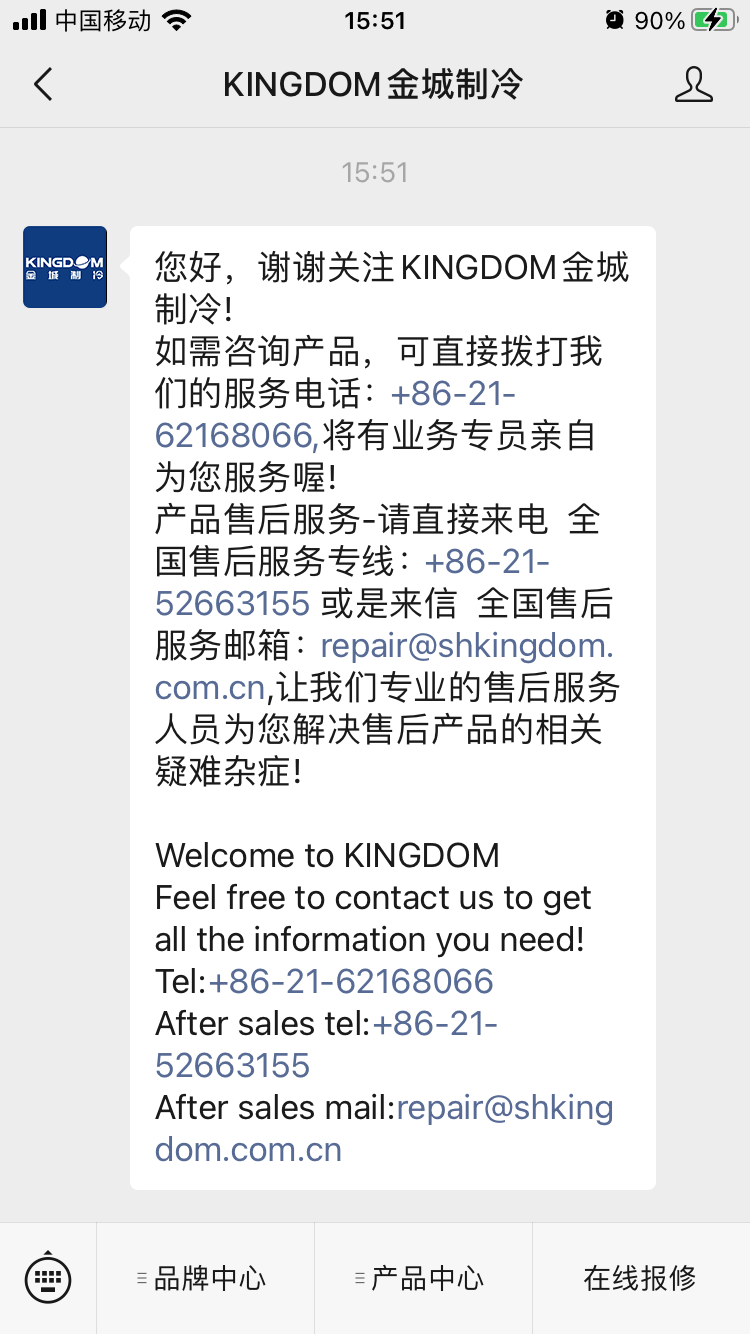Screen dimensions: 750x1334
Task: Open the 产品中心 menu
Action: click(424, 1278)
